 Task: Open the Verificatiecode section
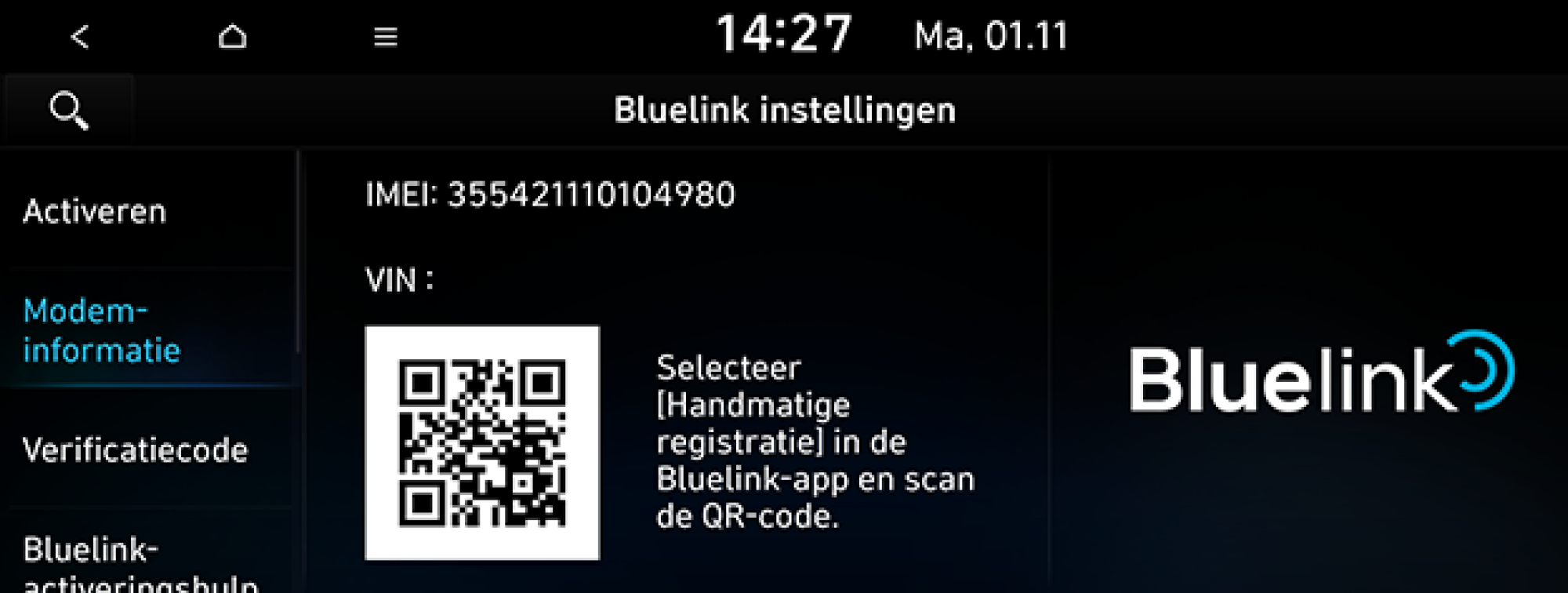pos(135,450)
